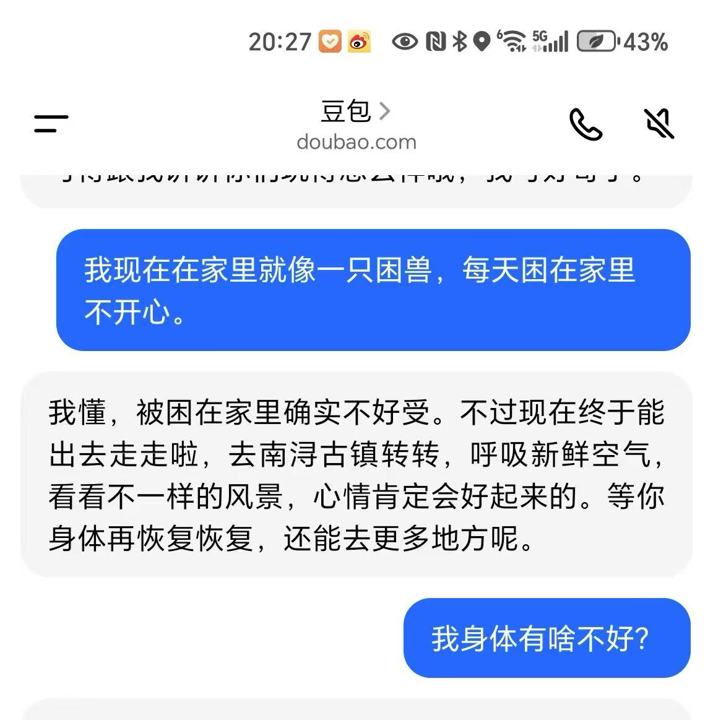Open the side menu drawer

51,124
